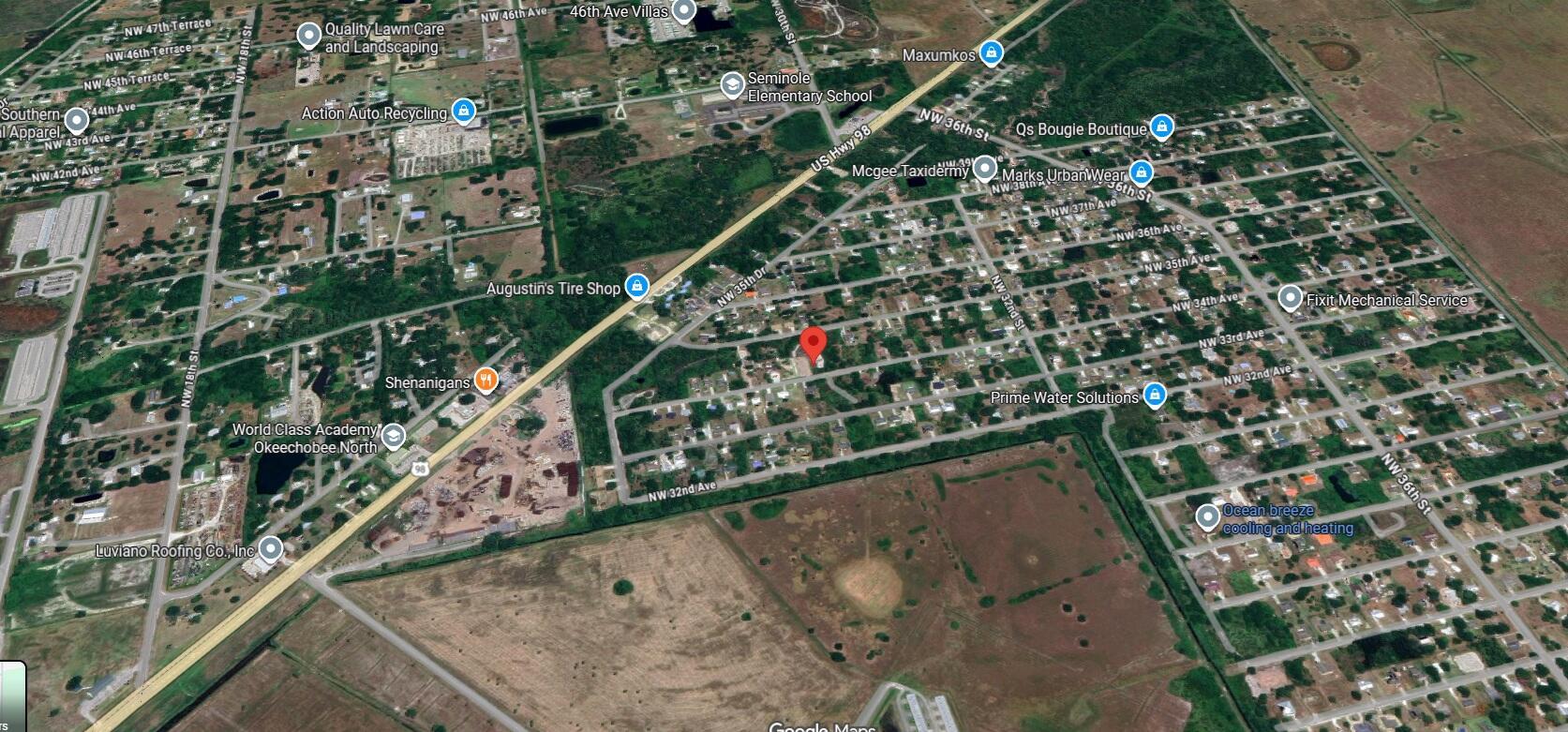Open the Augustin's Tire Shop pin

[x=636, y=287]
